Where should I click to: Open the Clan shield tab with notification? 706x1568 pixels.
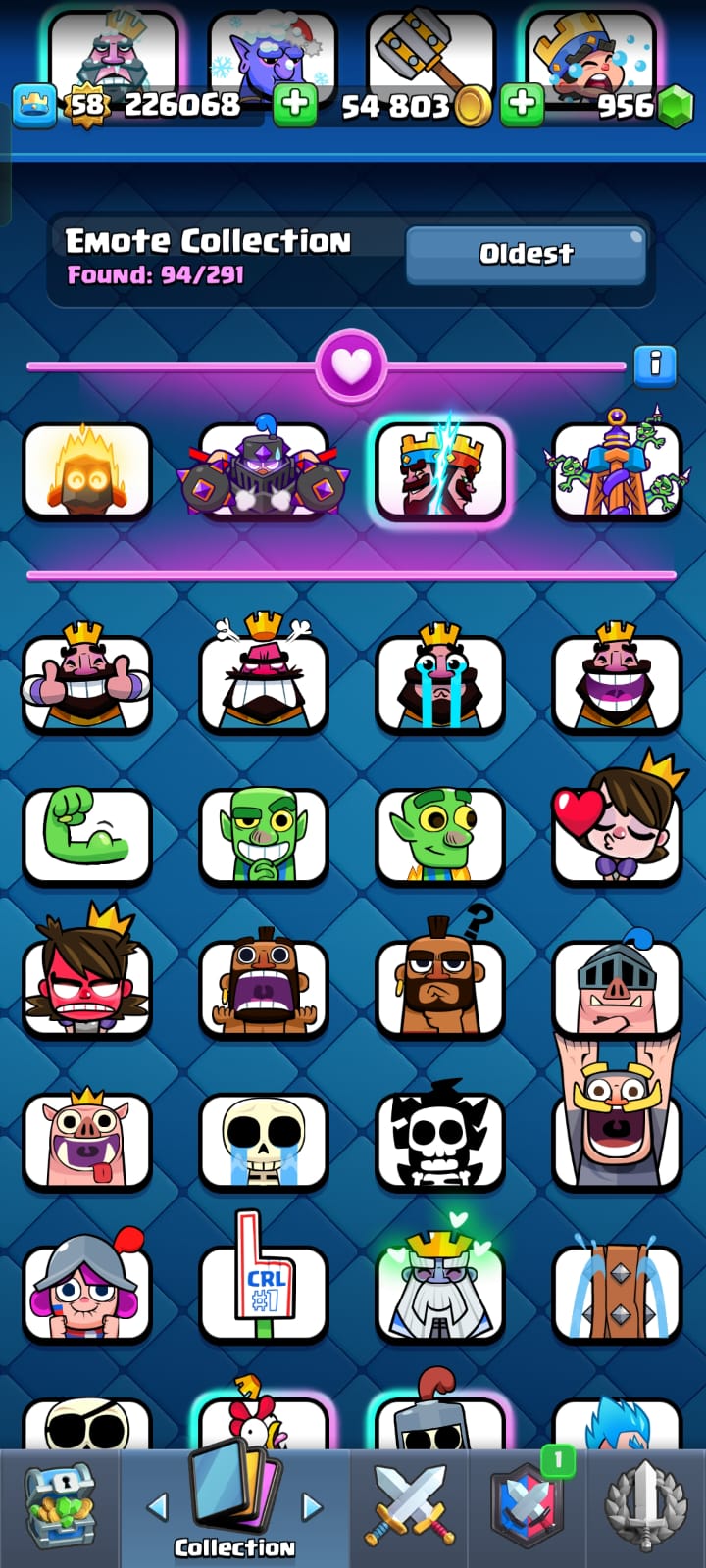(528, 1507)
